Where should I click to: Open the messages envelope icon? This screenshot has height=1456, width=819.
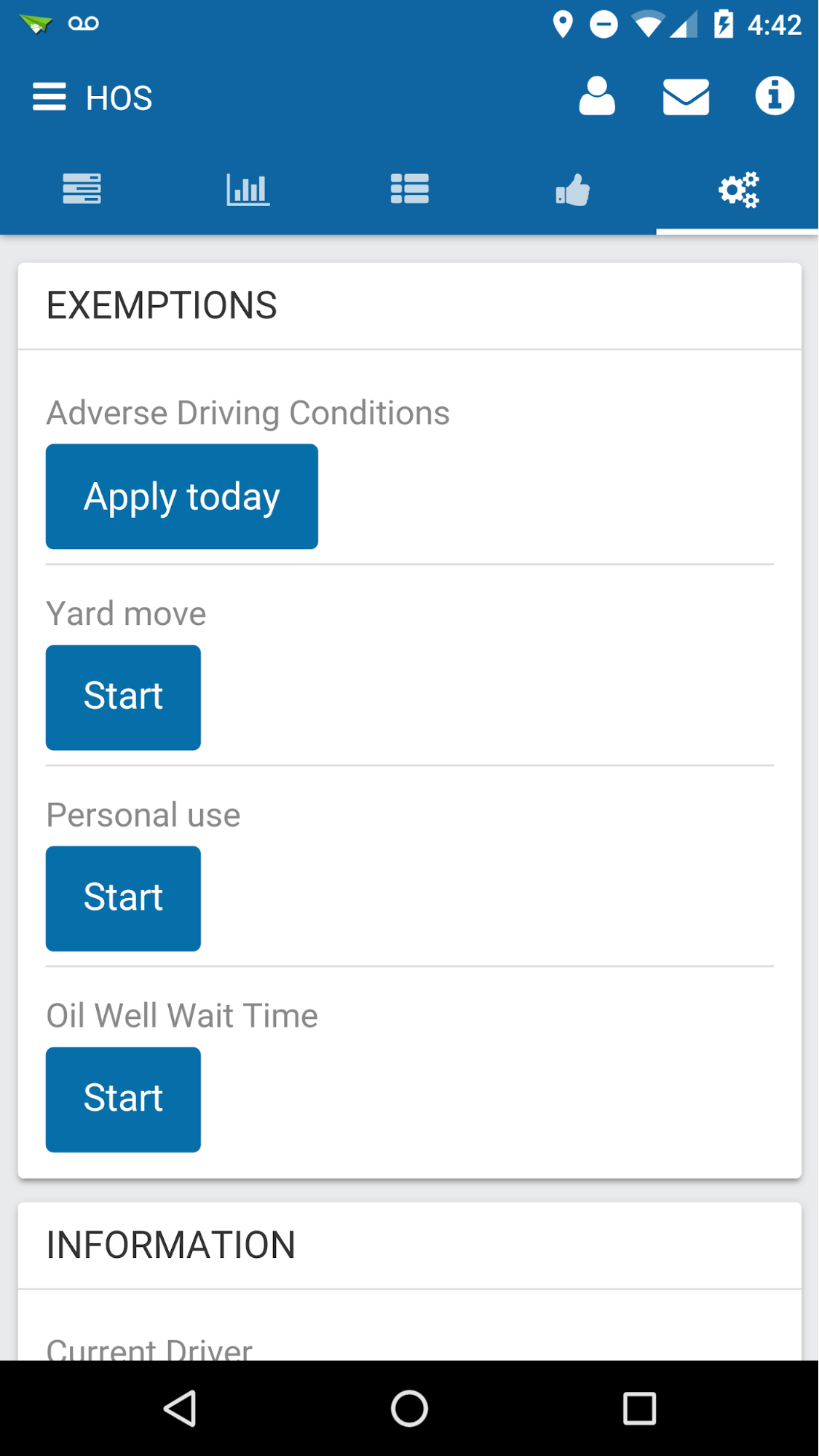pyautogui.click(x=686, y=97)
